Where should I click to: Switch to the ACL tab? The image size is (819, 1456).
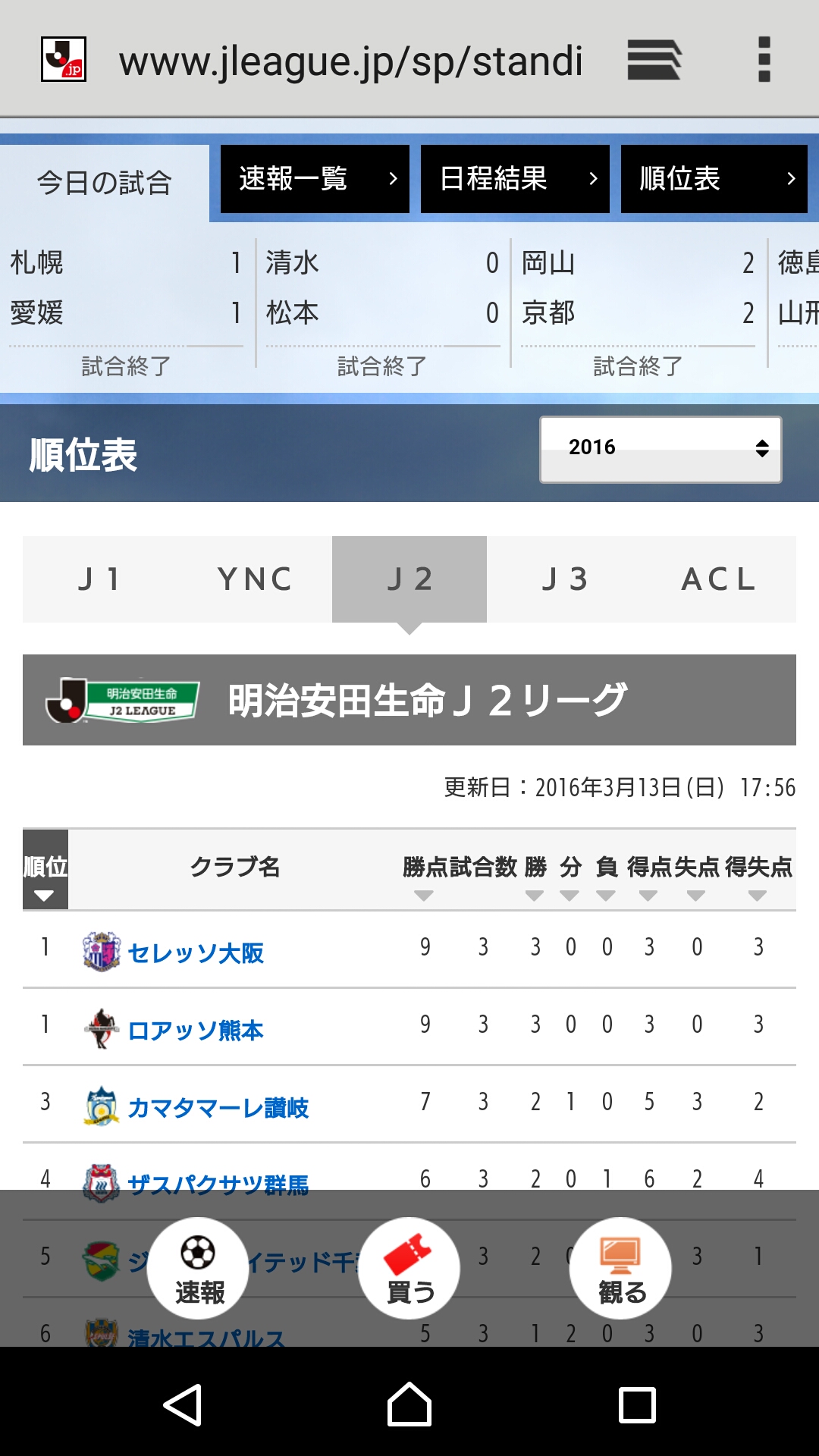719,579
